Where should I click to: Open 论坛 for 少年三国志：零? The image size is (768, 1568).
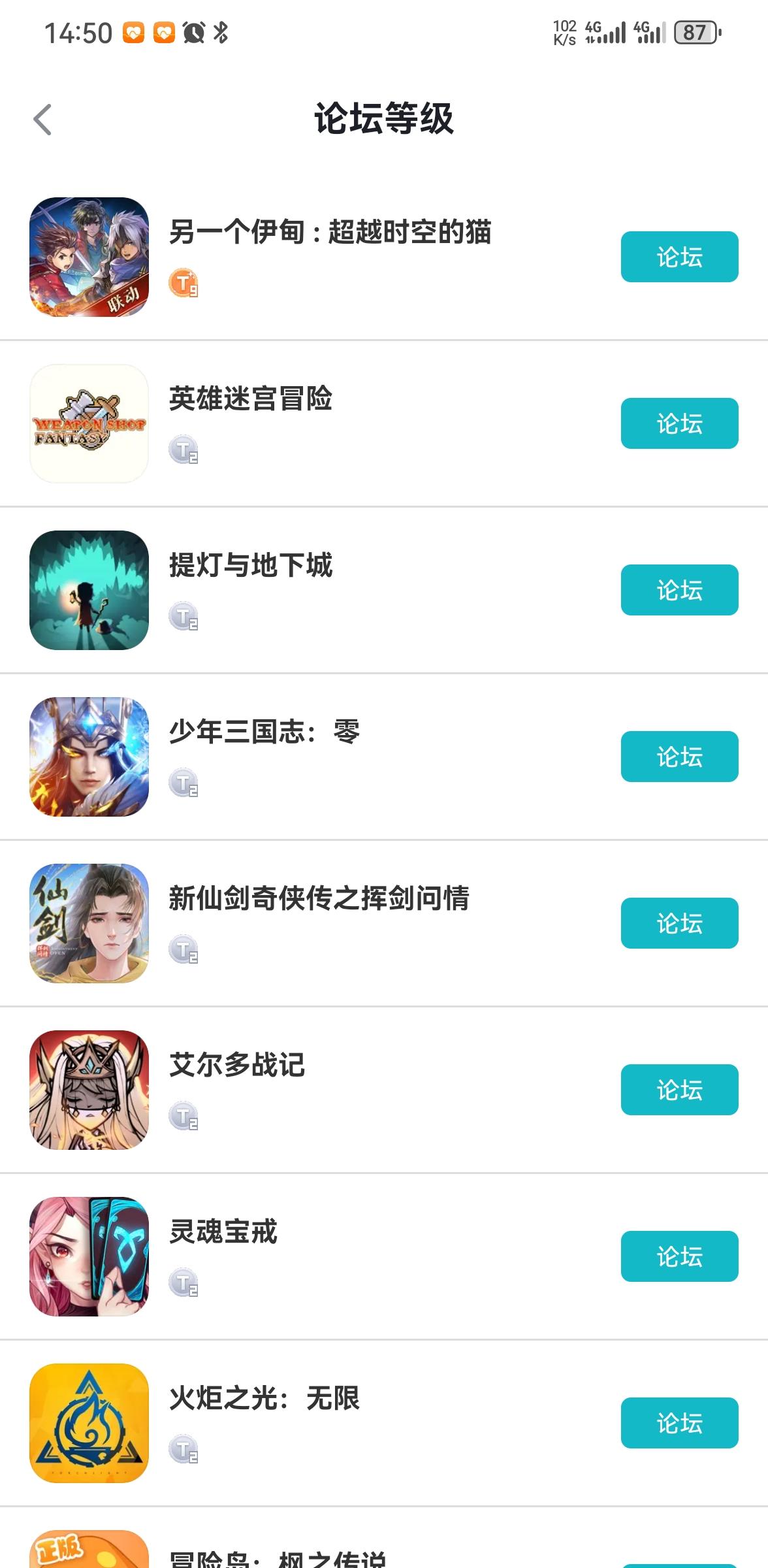tap(679, 757)
